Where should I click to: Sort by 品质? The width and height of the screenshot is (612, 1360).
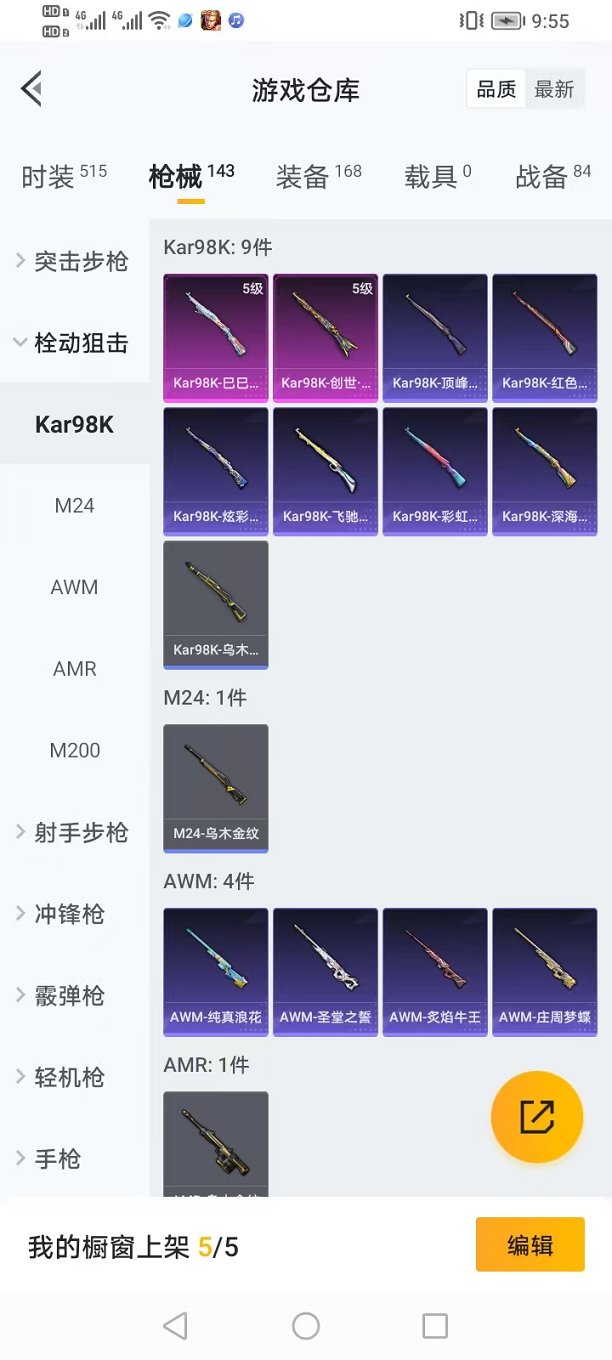[496, 90]
